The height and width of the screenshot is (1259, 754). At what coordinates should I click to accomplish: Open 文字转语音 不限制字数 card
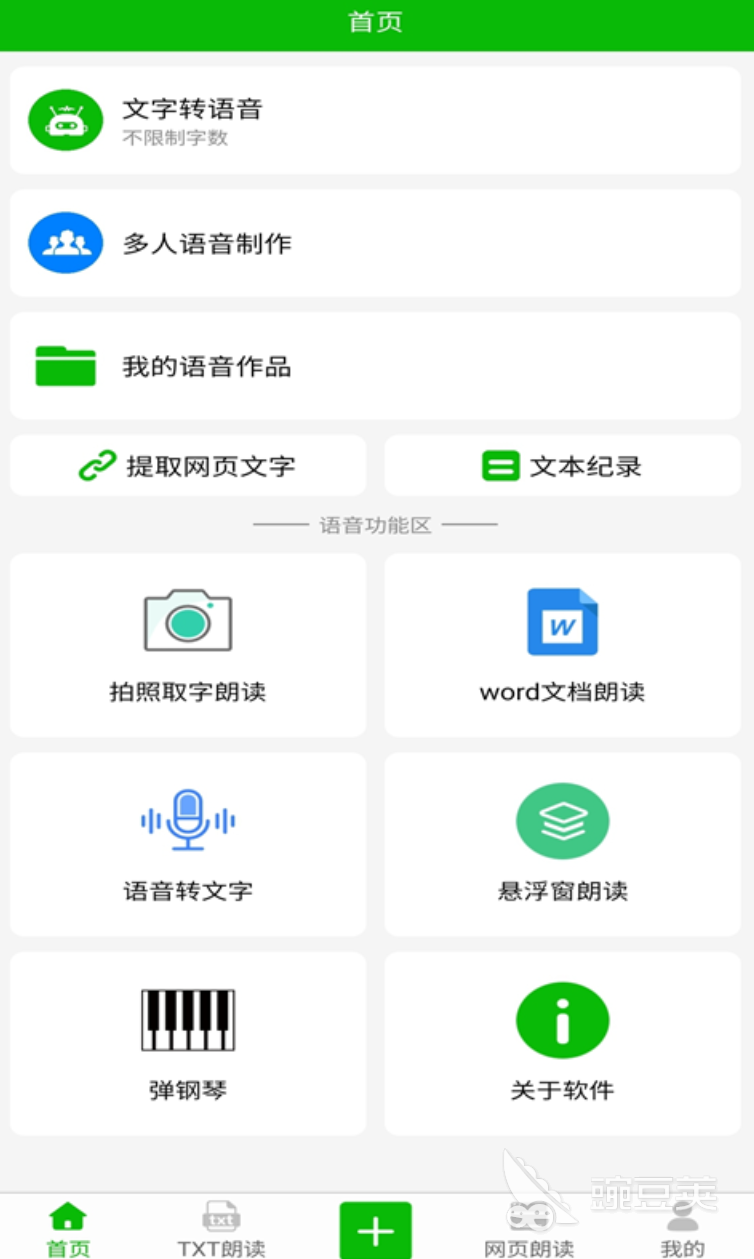[376, 119]
